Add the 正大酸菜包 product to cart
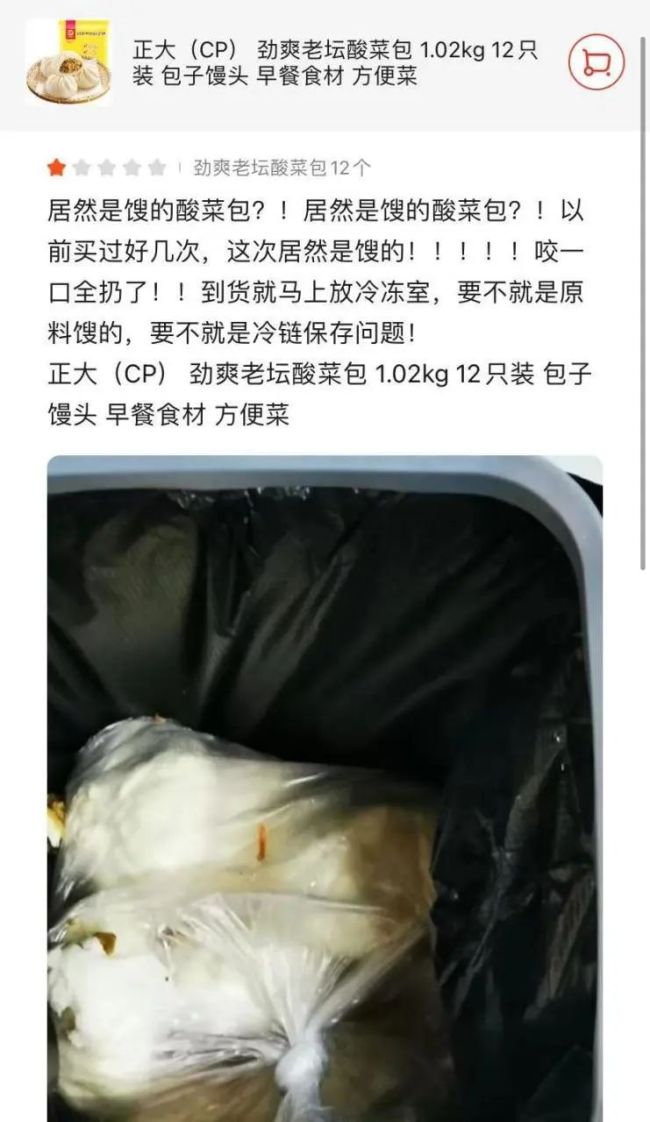650x1122 pixels. click(x=596, y=63)
